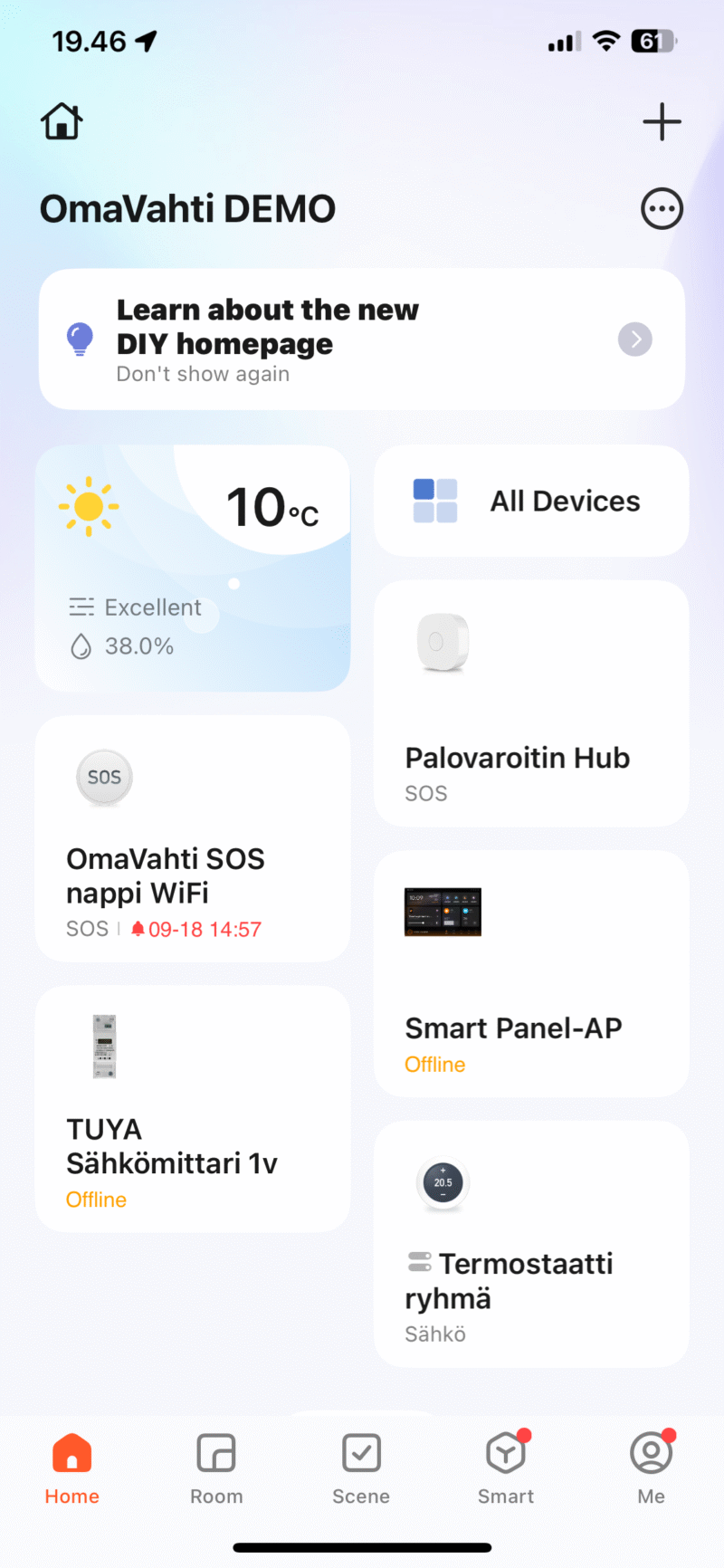Open the home management house icon
Screen dimensions: 724x1568
[x=62, y=122]
